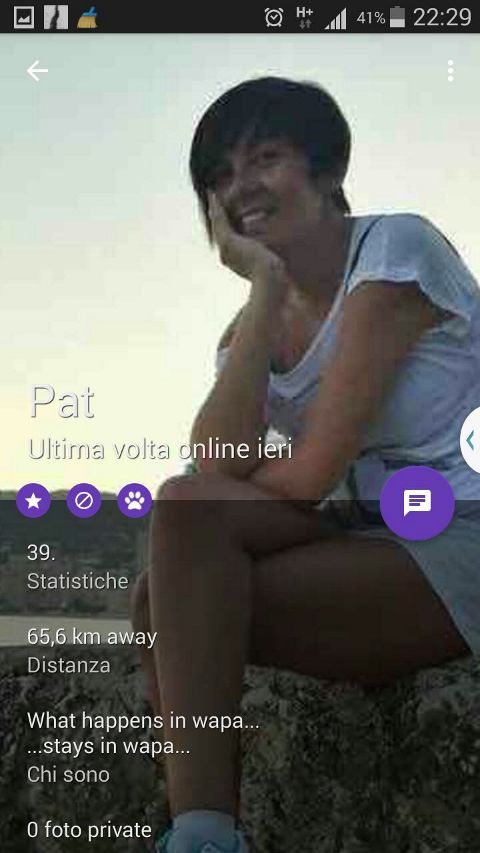This screenshot has width=480, height=853.
Task: Open the three-dot overflow menu
Action: 450,71
